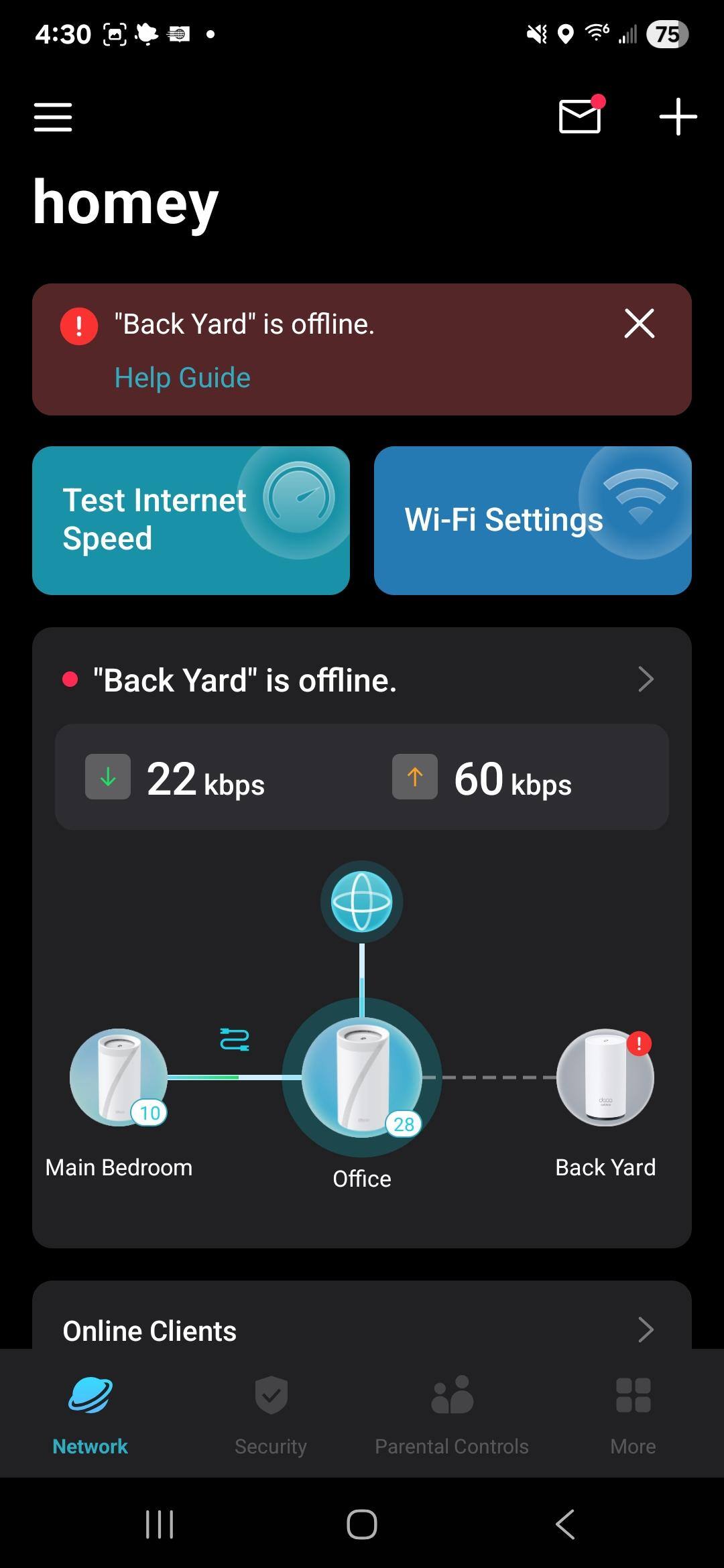
Task: Click the error badge on Back Yard
Action: (x=638, y=1043)
